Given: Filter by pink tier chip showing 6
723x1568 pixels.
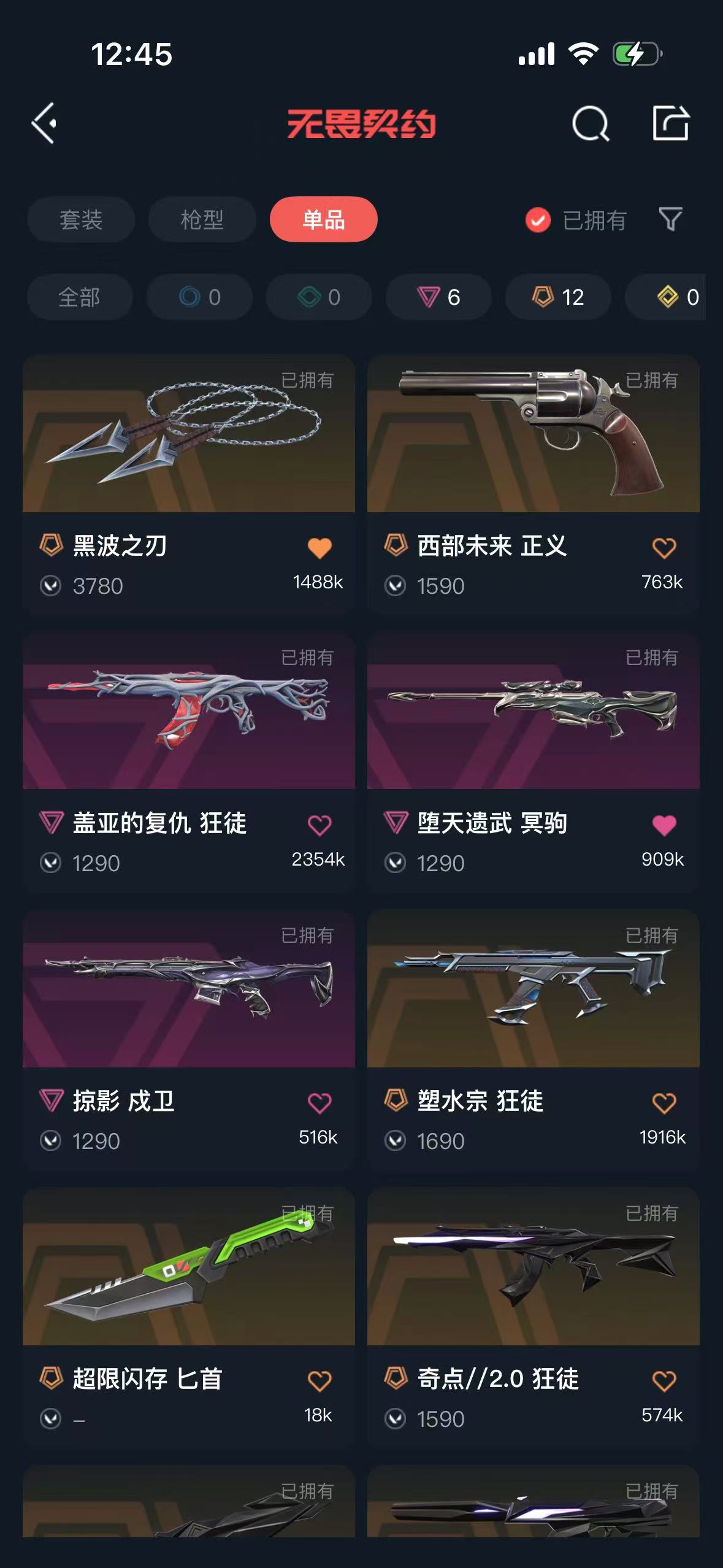Looking at the screenshot, I should point(438,298).
